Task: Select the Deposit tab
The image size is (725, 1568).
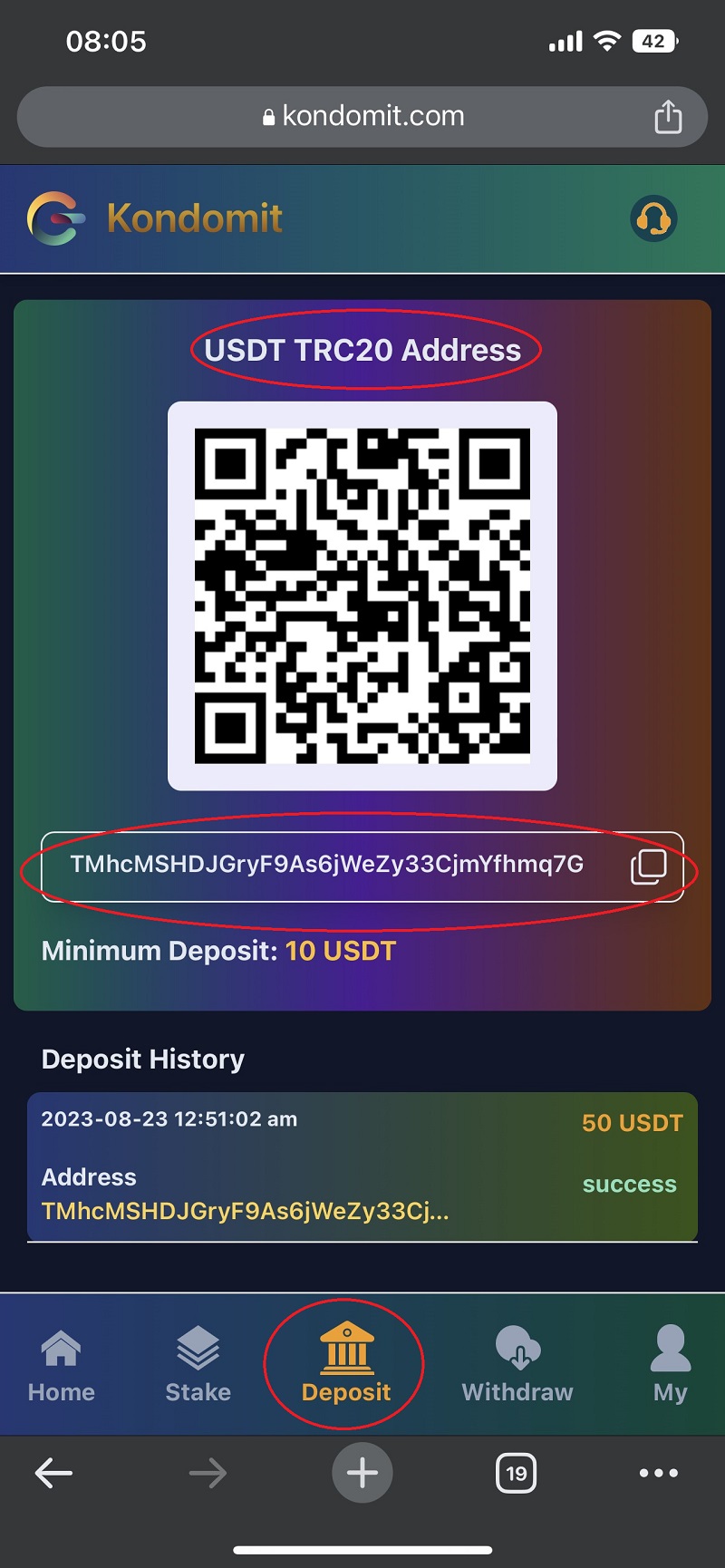Action: point(346,1366)
